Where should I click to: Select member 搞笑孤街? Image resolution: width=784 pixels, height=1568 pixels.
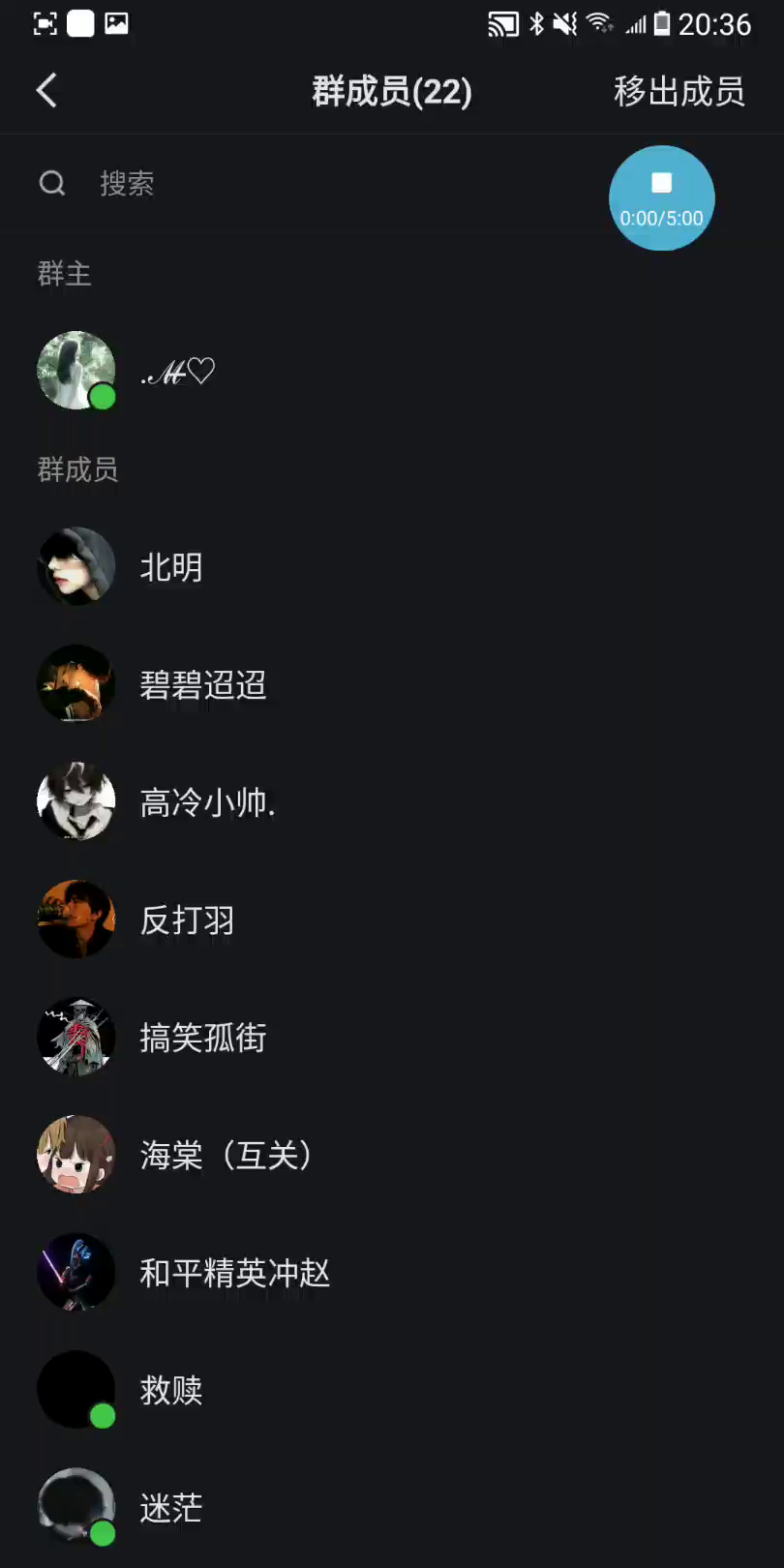(202, 1038)
